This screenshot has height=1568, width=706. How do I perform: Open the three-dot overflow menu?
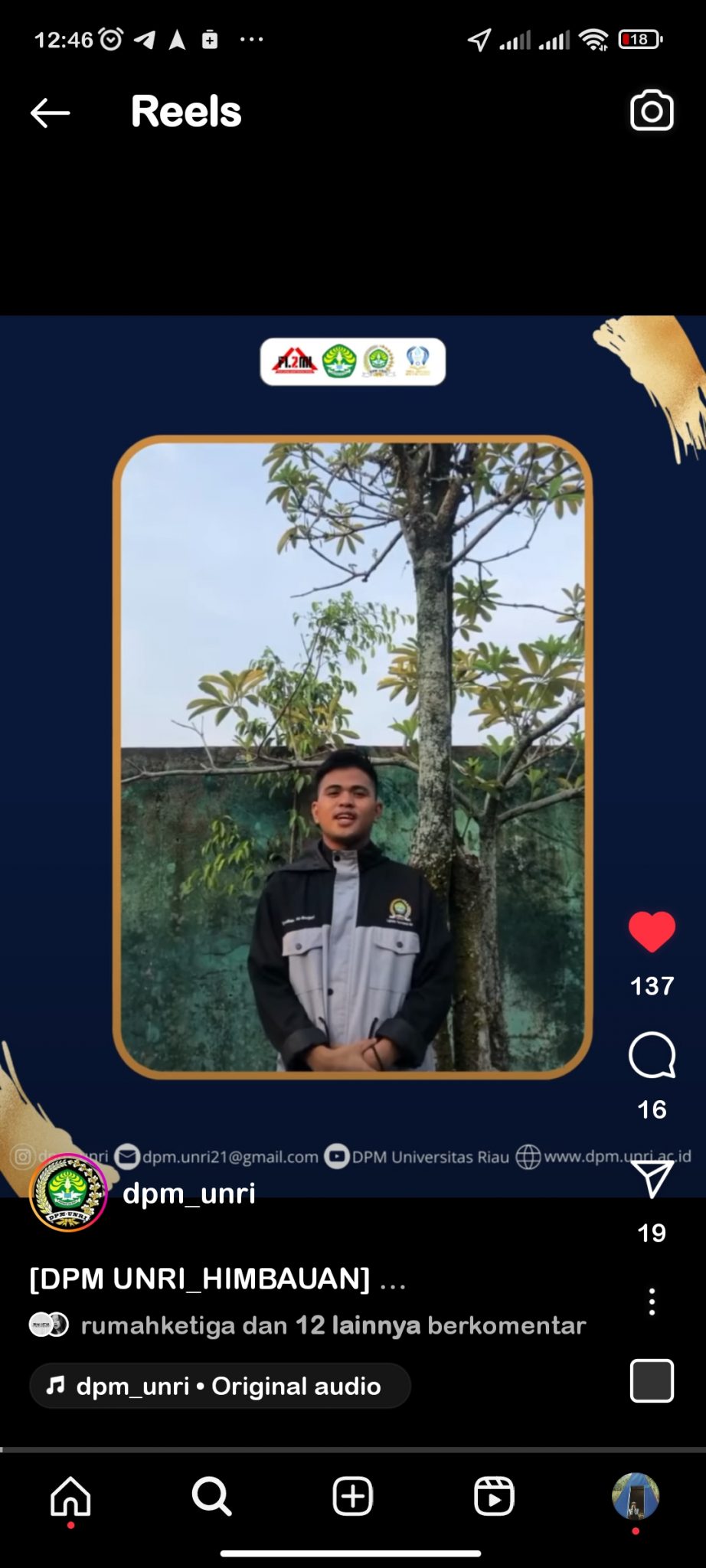tap(652, 1302)
